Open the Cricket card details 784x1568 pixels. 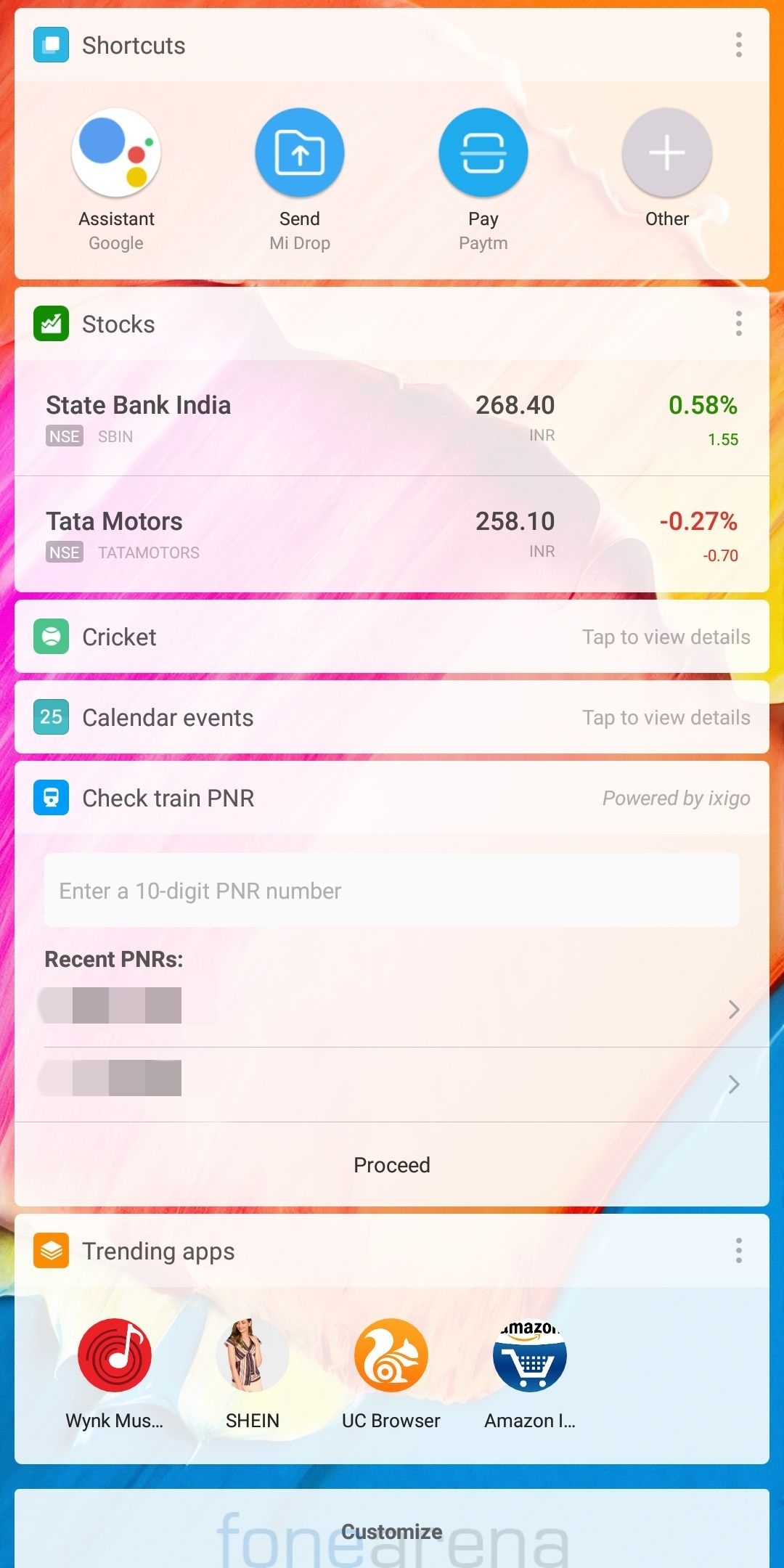coord(392,637)
